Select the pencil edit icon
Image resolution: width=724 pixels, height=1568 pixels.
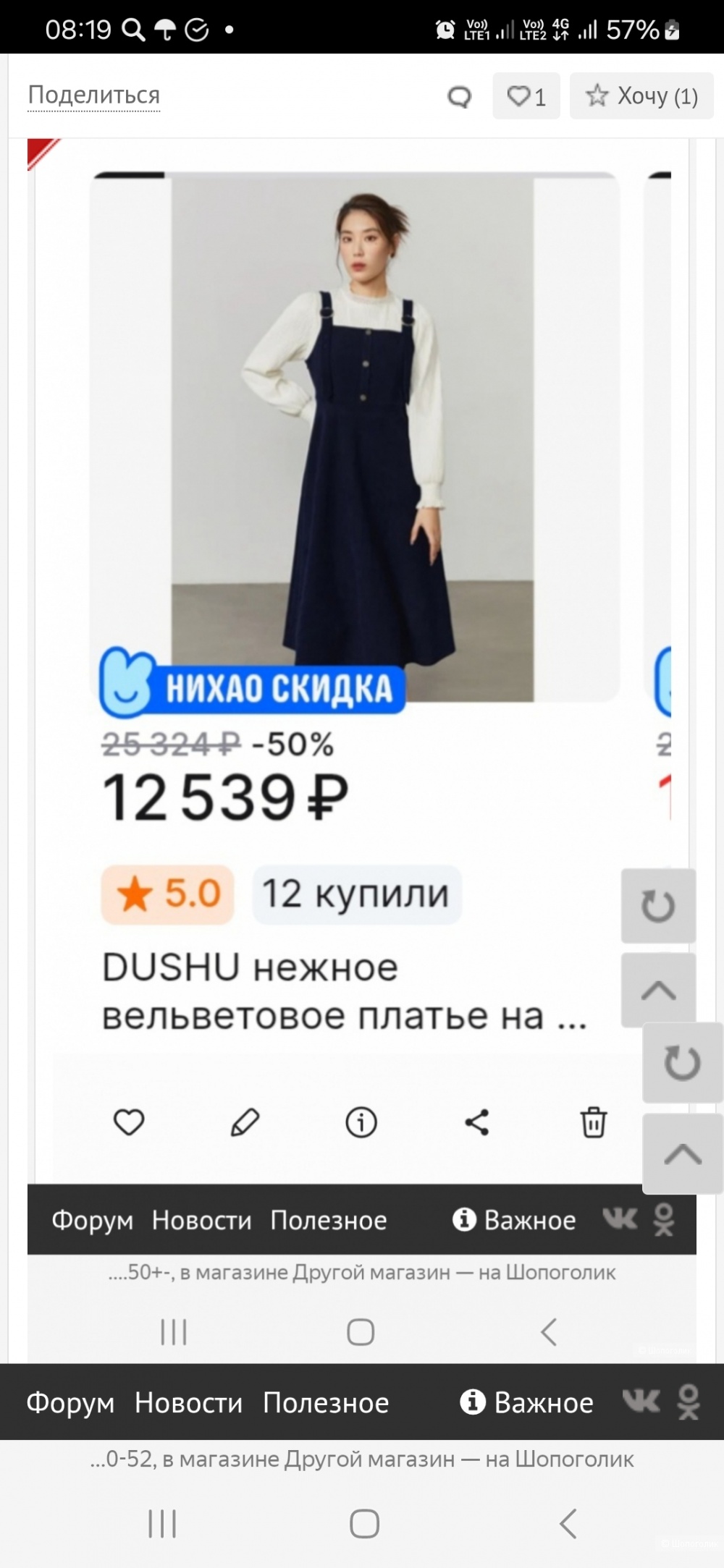click(x=245, y=1122)
